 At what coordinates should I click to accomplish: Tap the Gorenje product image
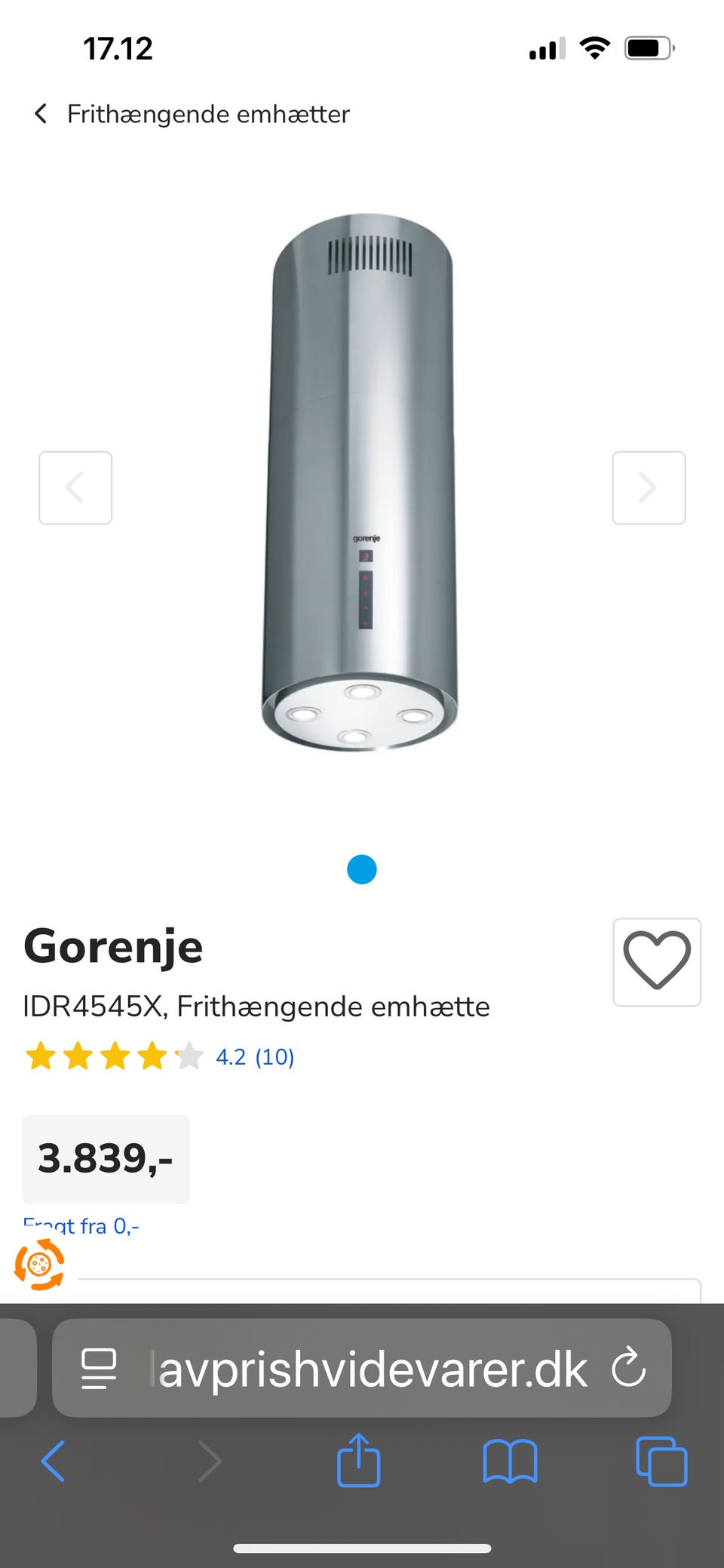click(x=362, y=483)
